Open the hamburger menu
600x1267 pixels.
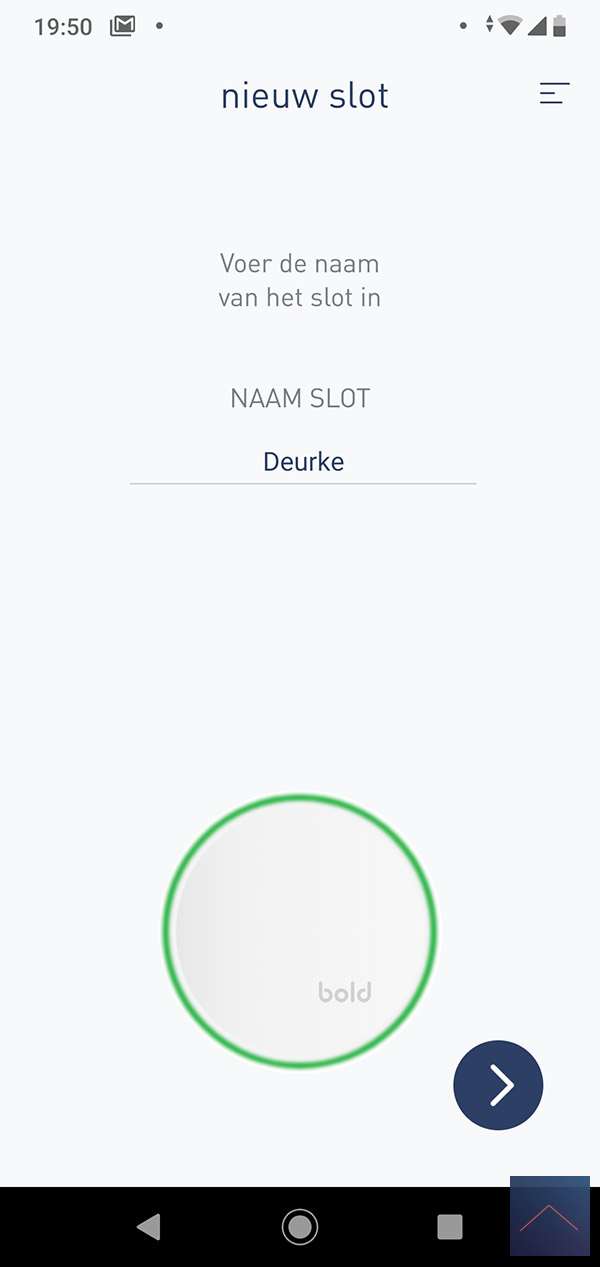tap(554, 94)
